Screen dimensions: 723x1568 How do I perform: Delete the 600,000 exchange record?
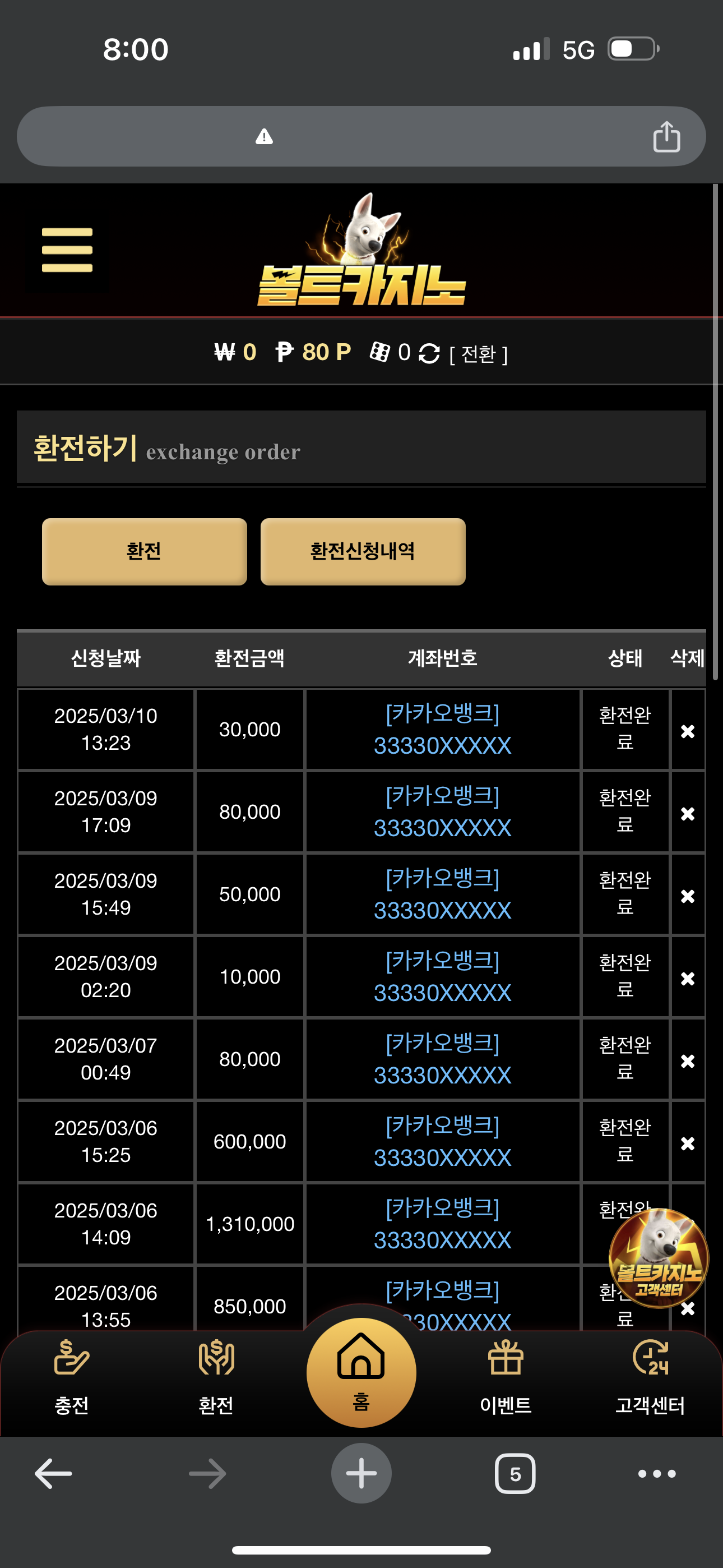[688, 1143]
